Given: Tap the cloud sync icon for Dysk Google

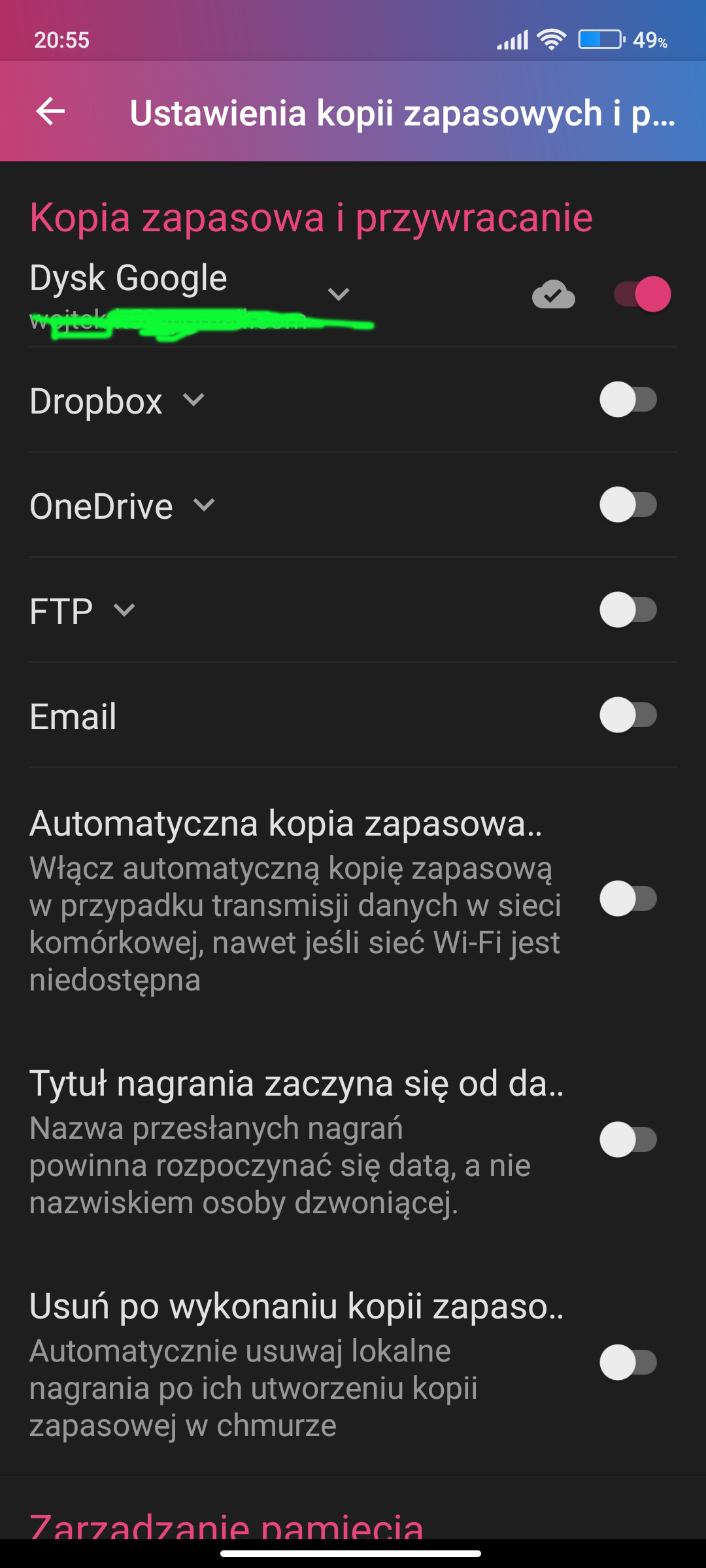Looking at the screenshot, I should pyautogui.click(x=553, y=295).
